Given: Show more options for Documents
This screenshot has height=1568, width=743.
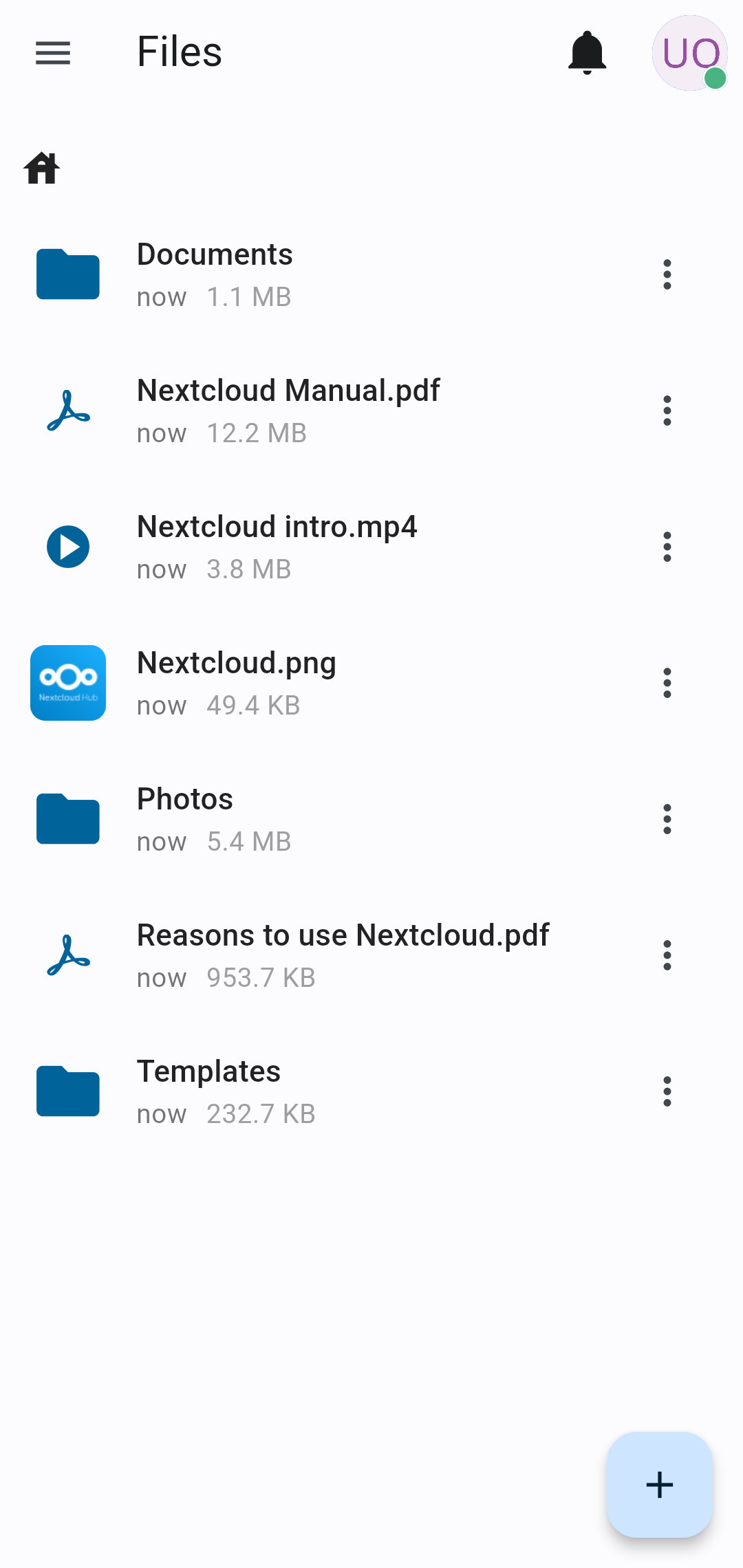Looking at the screenshot, I should click(667, 274).
